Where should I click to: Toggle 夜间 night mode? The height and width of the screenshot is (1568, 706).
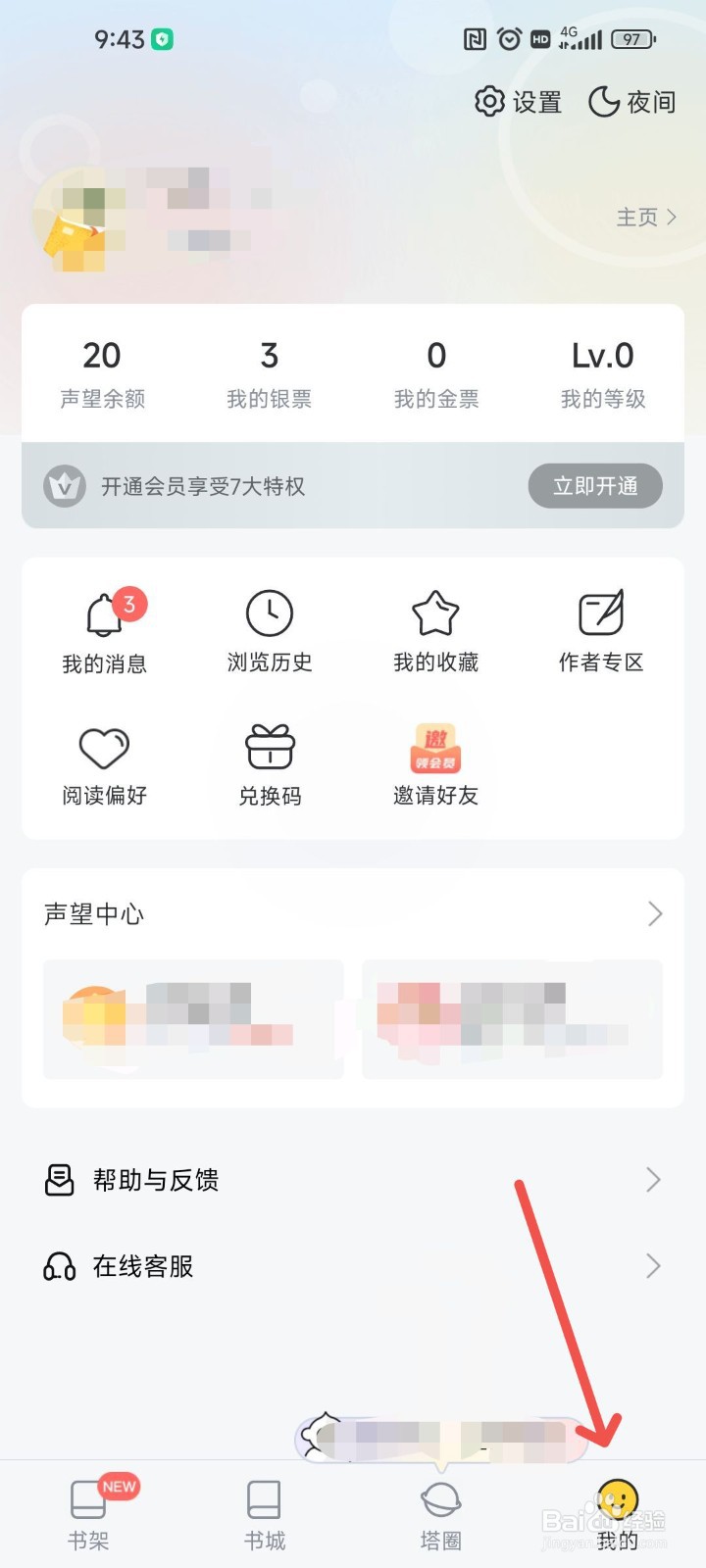click(630, 102)
